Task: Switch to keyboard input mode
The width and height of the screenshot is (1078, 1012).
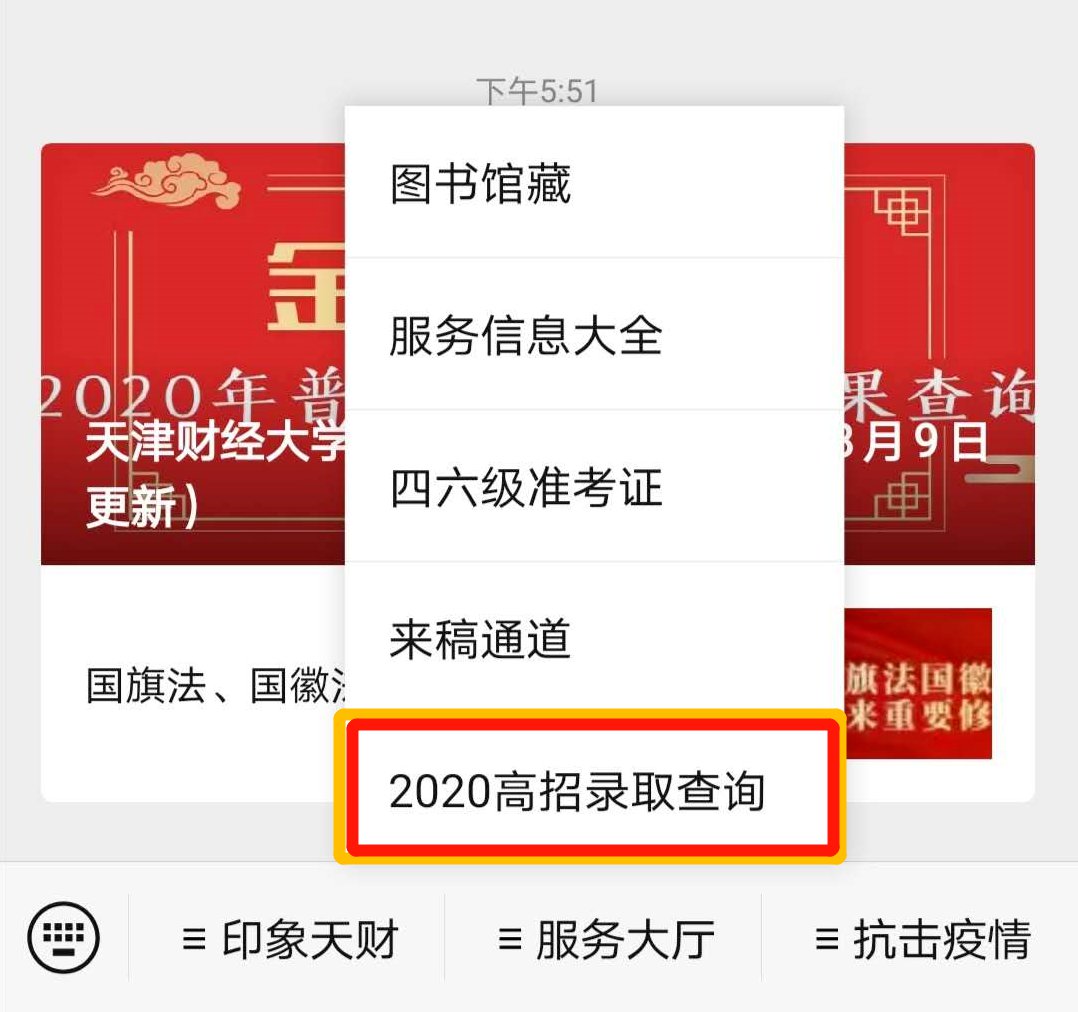Action: tap(64, 938)
